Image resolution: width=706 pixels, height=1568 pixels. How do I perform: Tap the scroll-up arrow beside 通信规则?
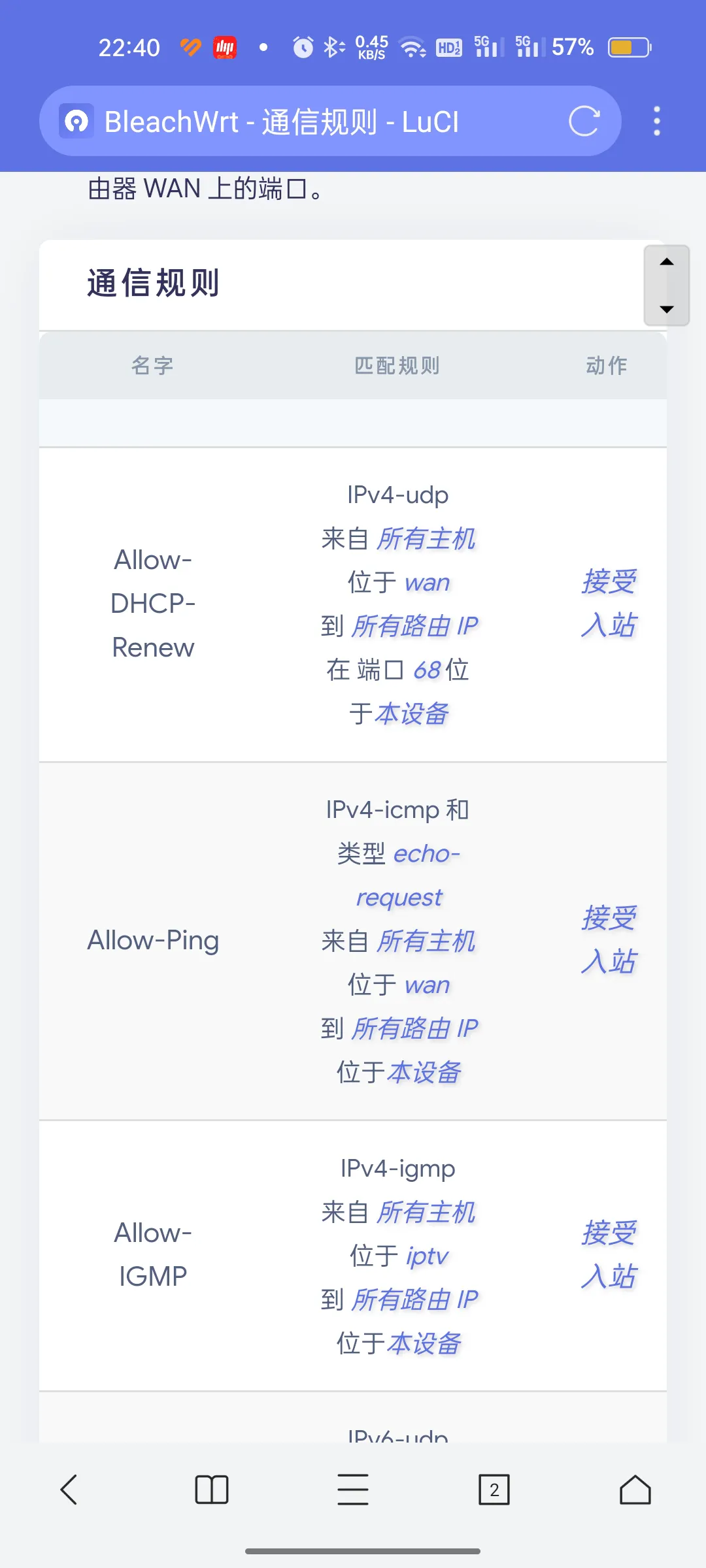tap(667, 262)
